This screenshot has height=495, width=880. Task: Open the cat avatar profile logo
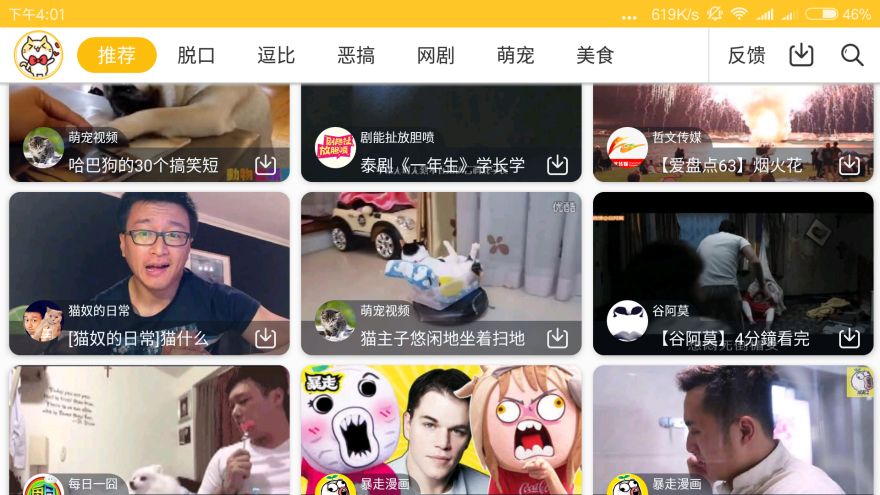tap(38, 55)
